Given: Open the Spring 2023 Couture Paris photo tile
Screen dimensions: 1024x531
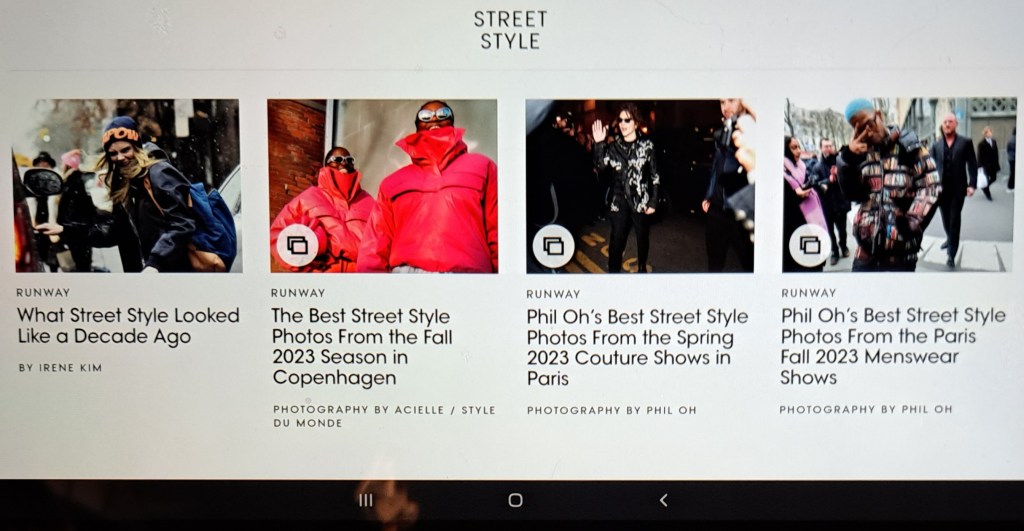Looking at the screenshot, I should pos(640,185).
